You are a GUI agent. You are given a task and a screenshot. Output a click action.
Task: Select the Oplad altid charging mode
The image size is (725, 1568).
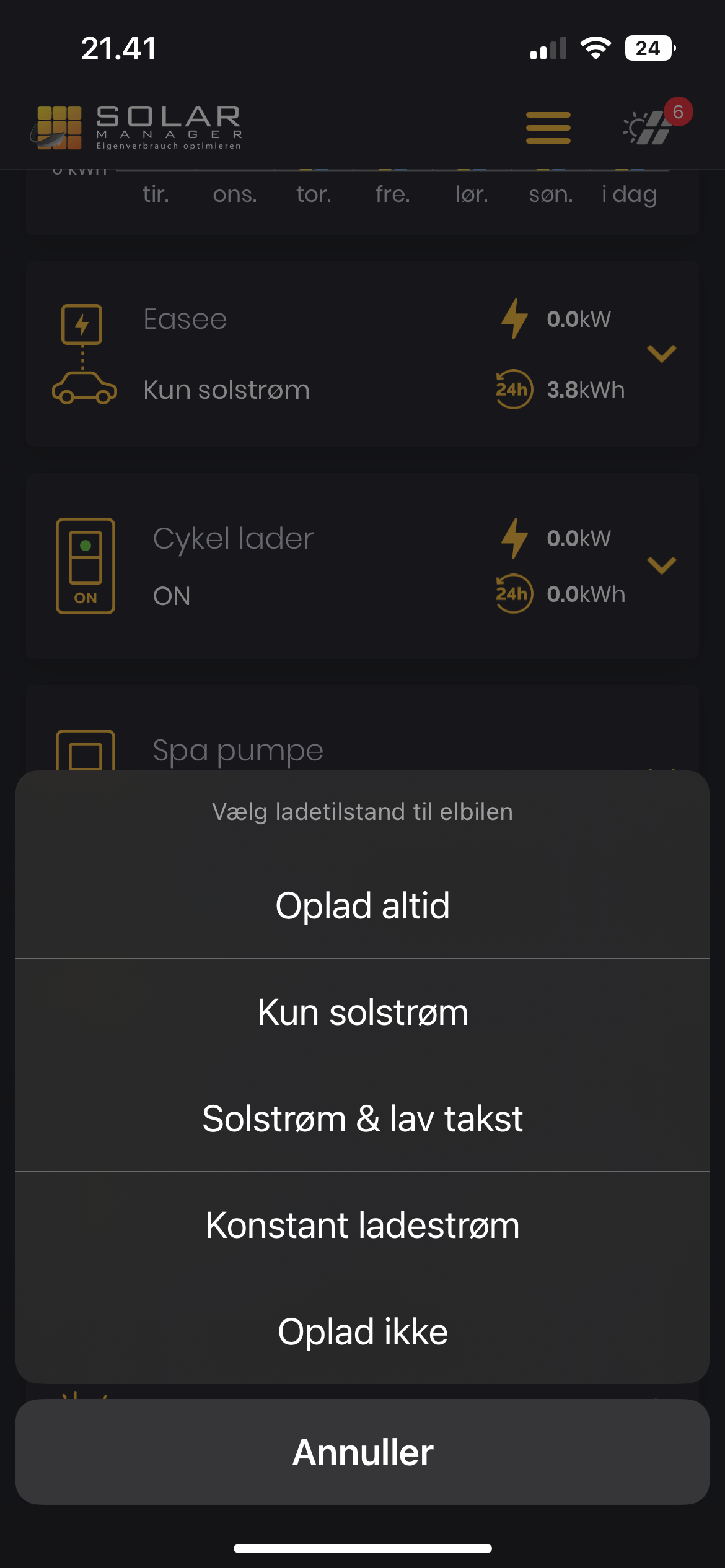pos(362,905)
